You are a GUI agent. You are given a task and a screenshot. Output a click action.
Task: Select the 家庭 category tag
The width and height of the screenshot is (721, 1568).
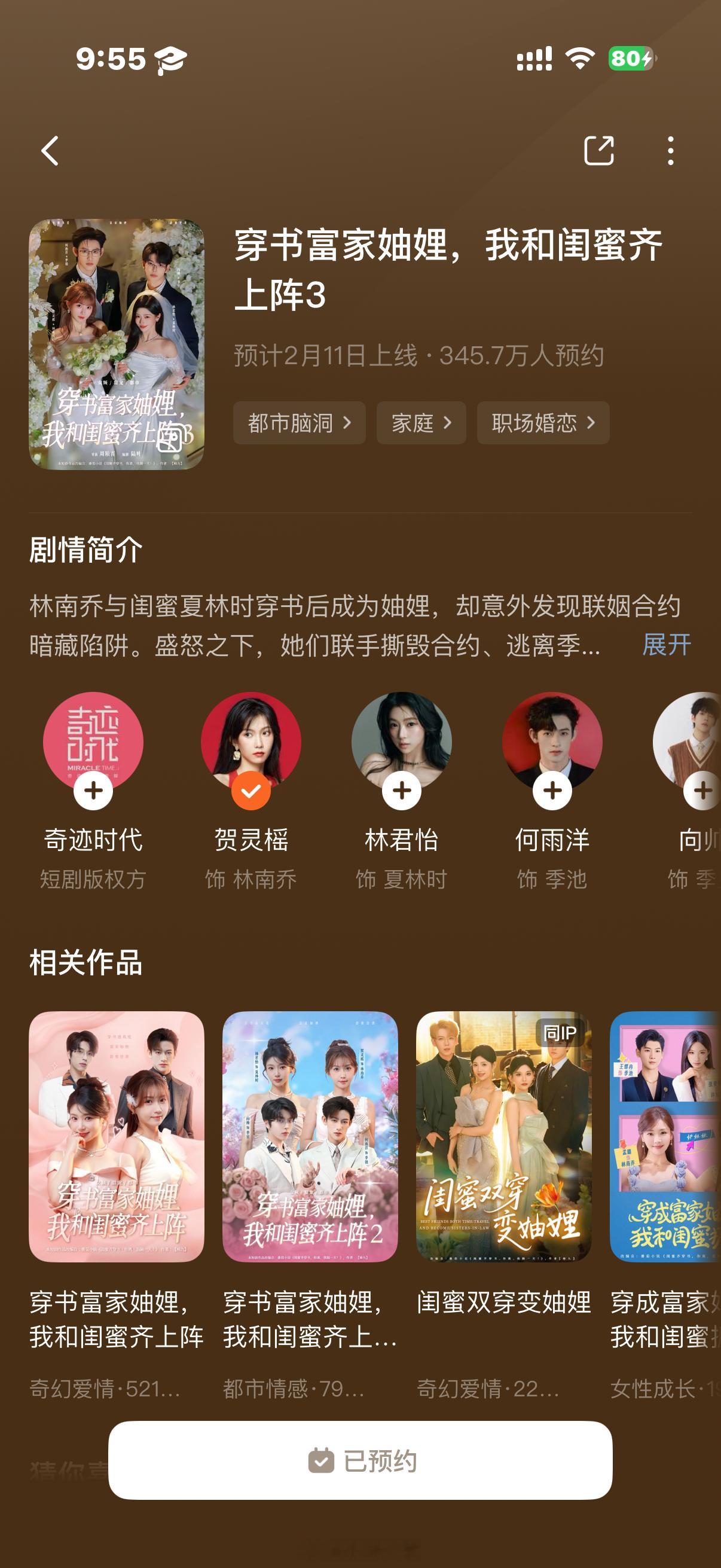421,423
